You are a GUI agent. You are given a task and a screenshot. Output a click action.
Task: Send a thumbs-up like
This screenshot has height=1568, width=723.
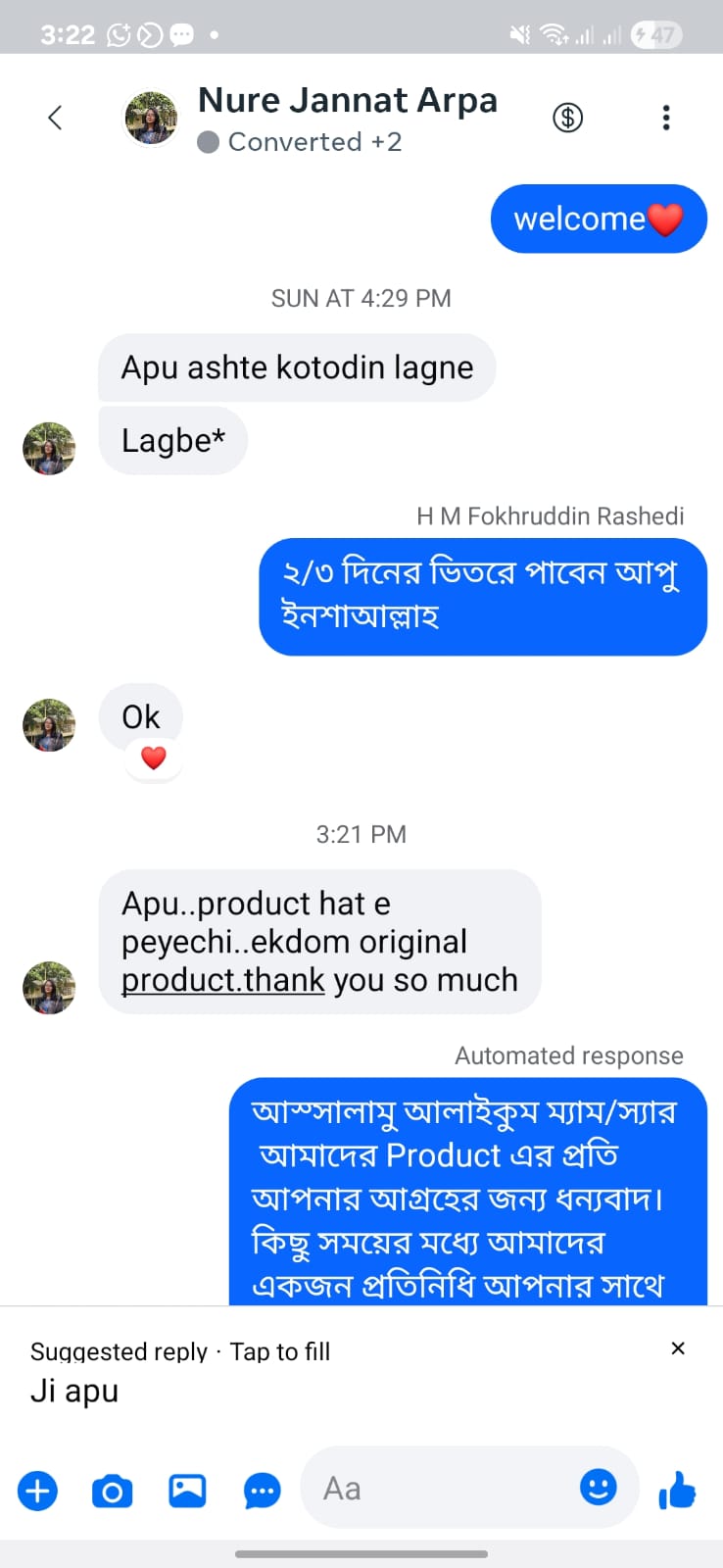click(x=677, y=1491)
